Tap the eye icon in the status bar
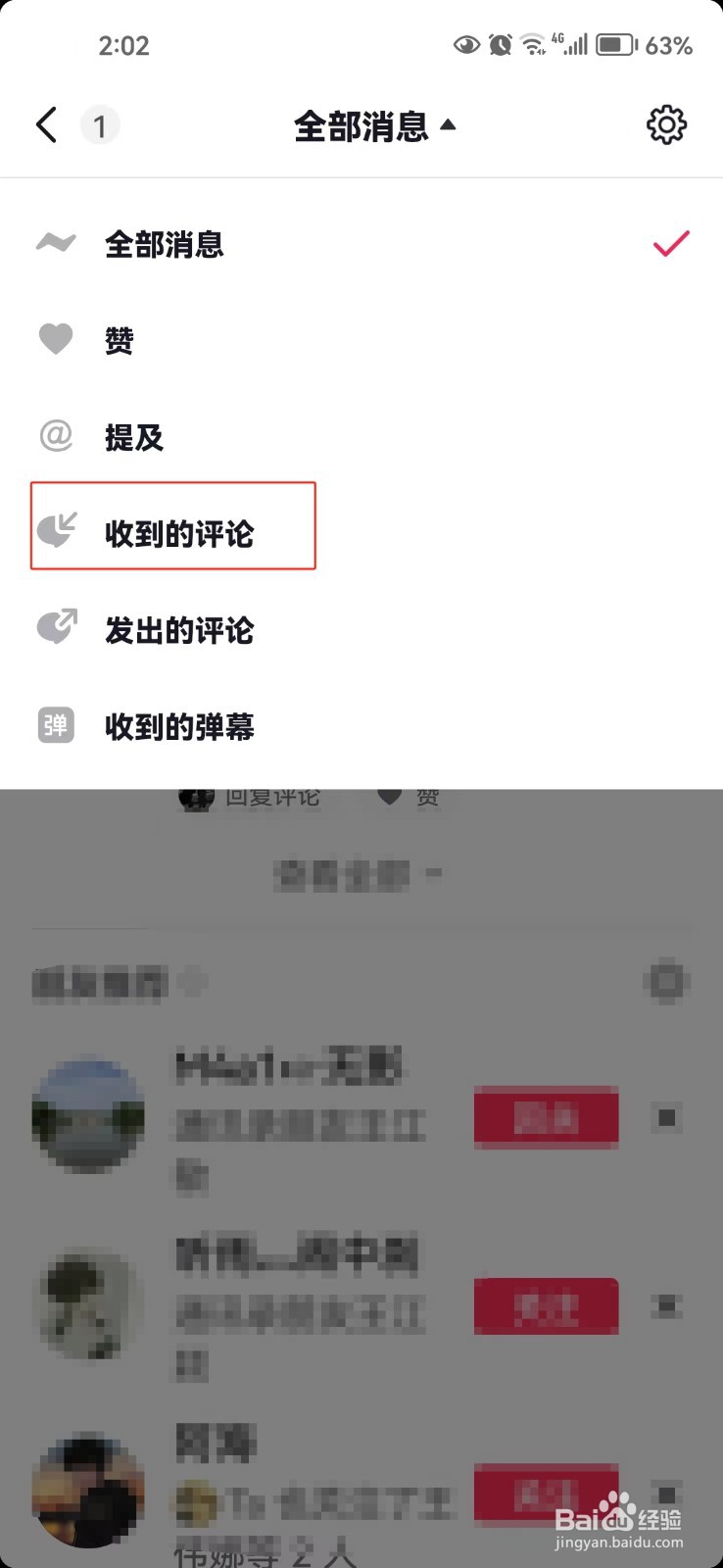This screenshot has height=1568, width=723. [466, 44]
